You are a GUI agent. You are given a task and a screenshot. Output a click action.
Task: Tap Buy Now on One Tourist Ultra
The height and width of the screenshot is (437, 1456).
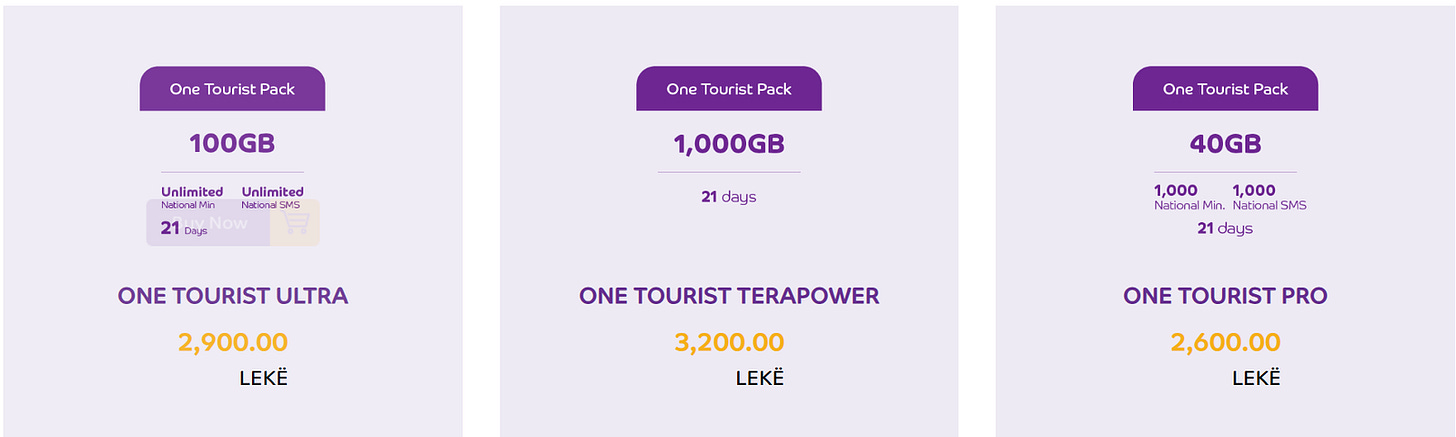tap(209, 223)
